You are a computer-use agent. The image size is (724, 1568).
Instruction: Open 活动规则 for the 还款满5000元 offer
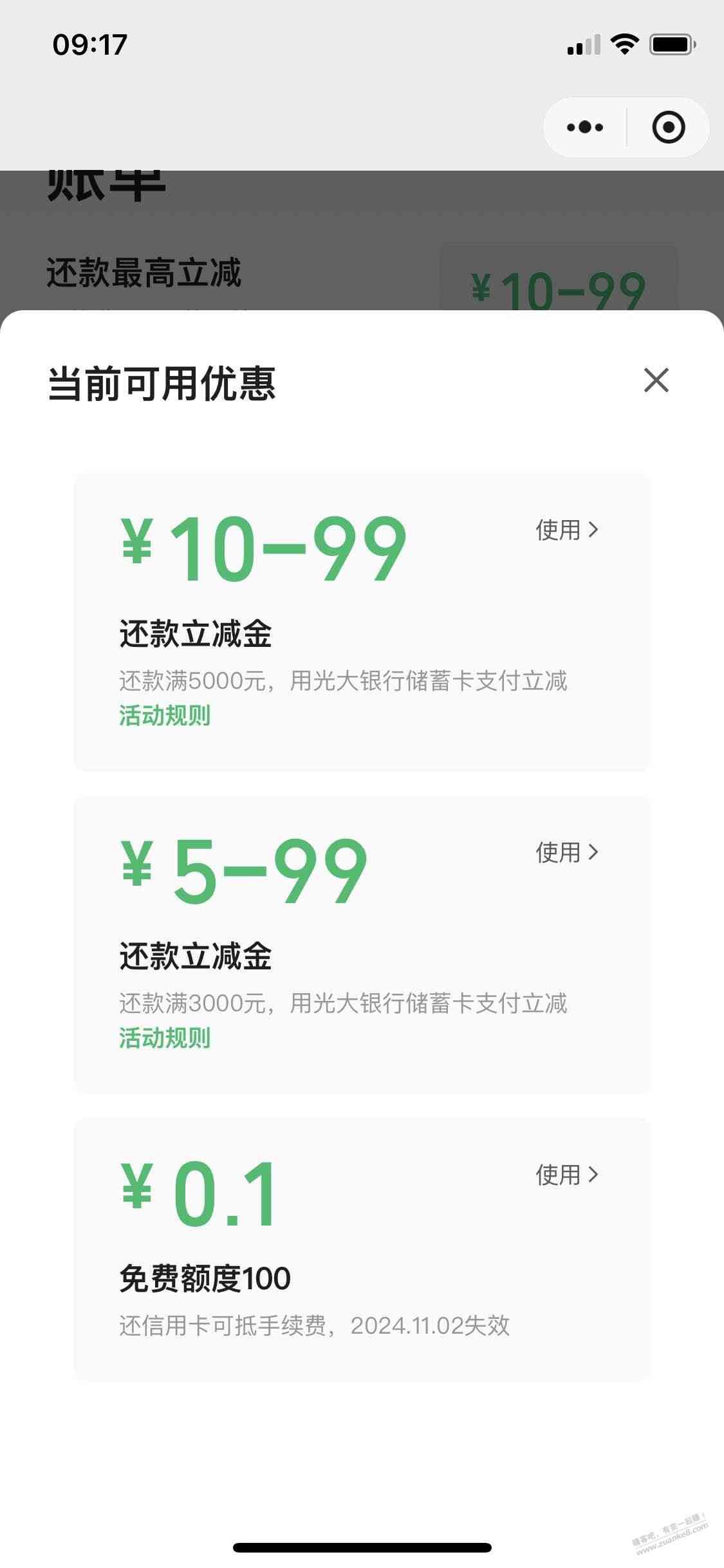coord(165,716)
